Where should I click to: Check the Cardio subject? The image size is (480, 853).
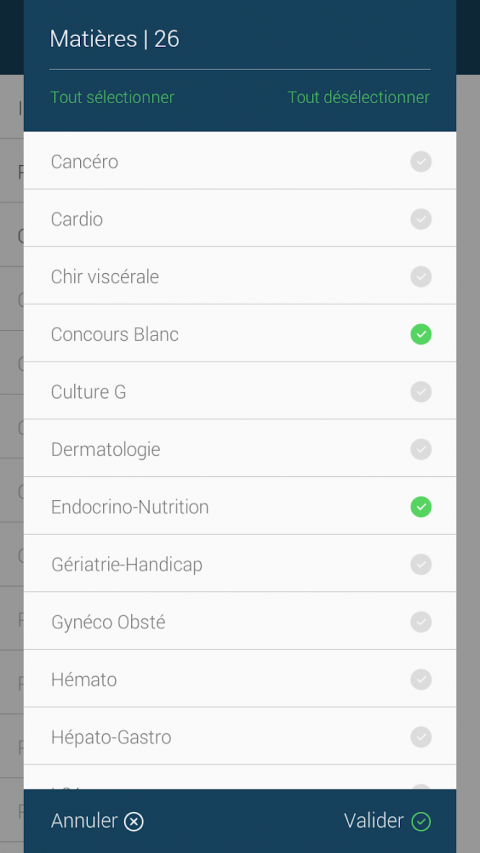[239, 219]
